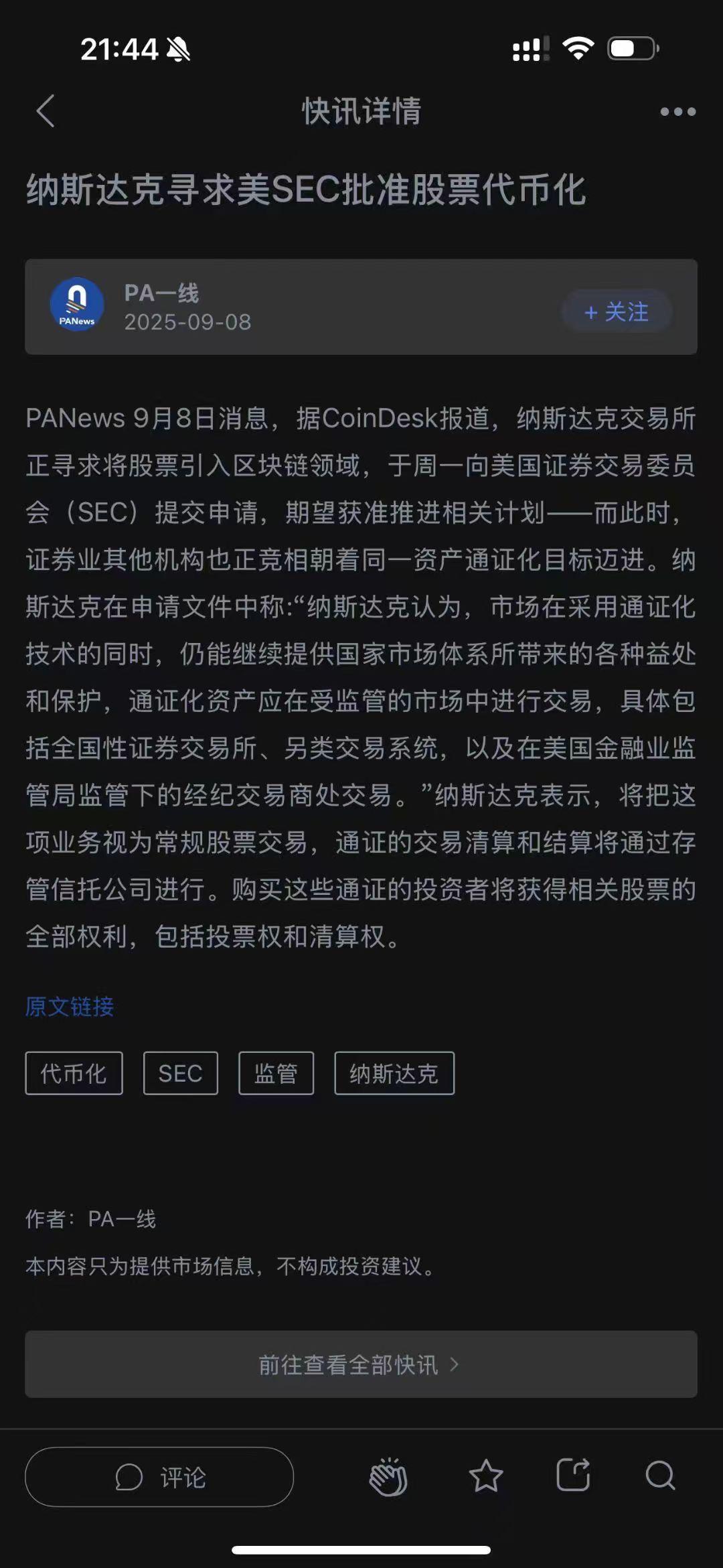The image size is (723, 1568).
Task: Open the three-dot overflow menu
Action: pos(677,112)
